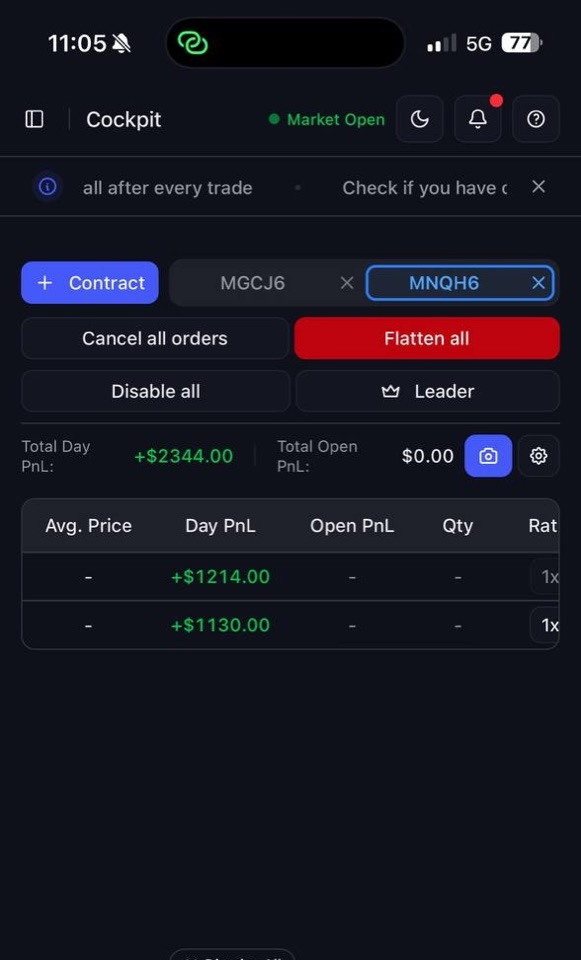Select the MNQH6 contract tab

pos(444,283)
